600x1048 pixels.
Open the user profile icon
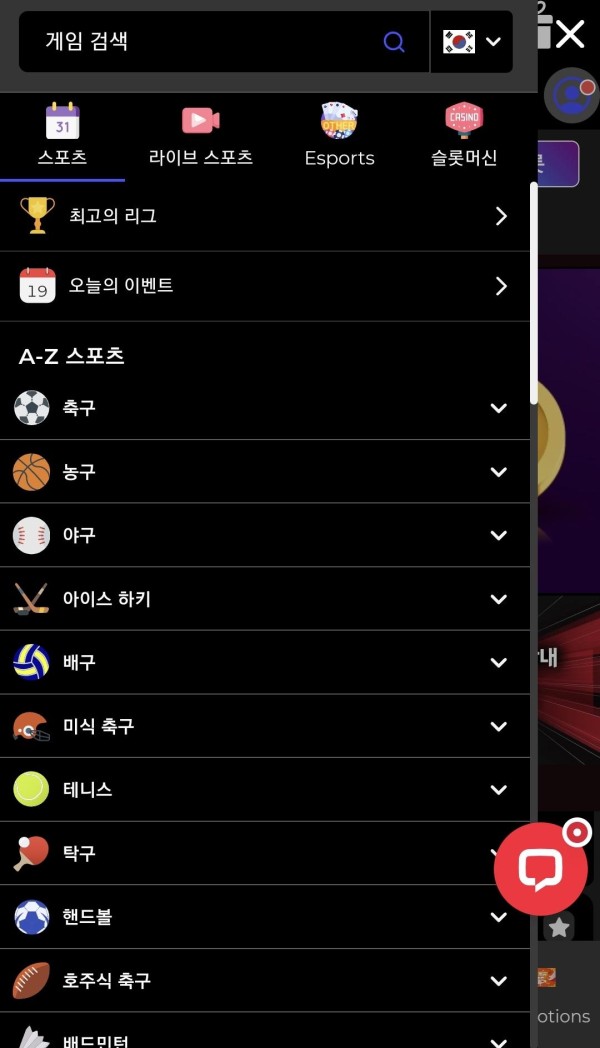[571, 97]
